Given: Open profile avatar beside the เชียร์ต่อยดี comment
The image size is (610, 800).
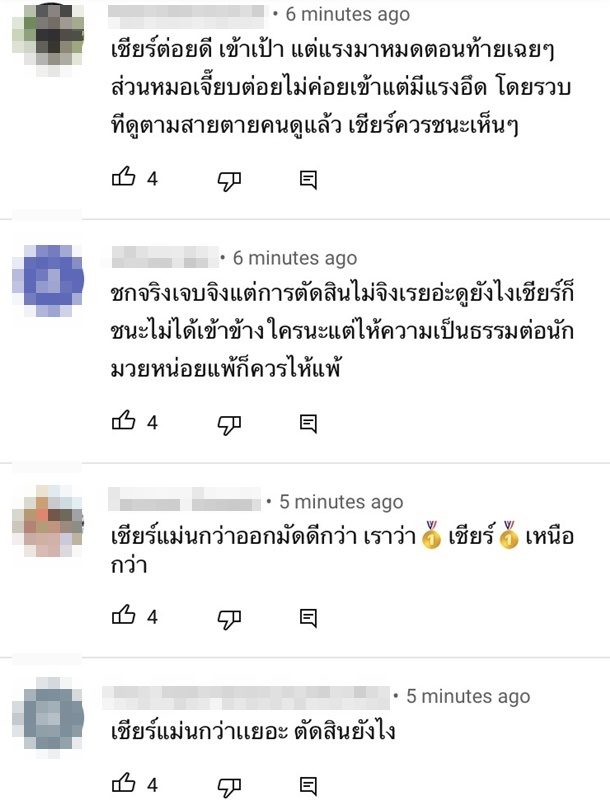Looking at the screenshot, I should (x=47, y=30).
